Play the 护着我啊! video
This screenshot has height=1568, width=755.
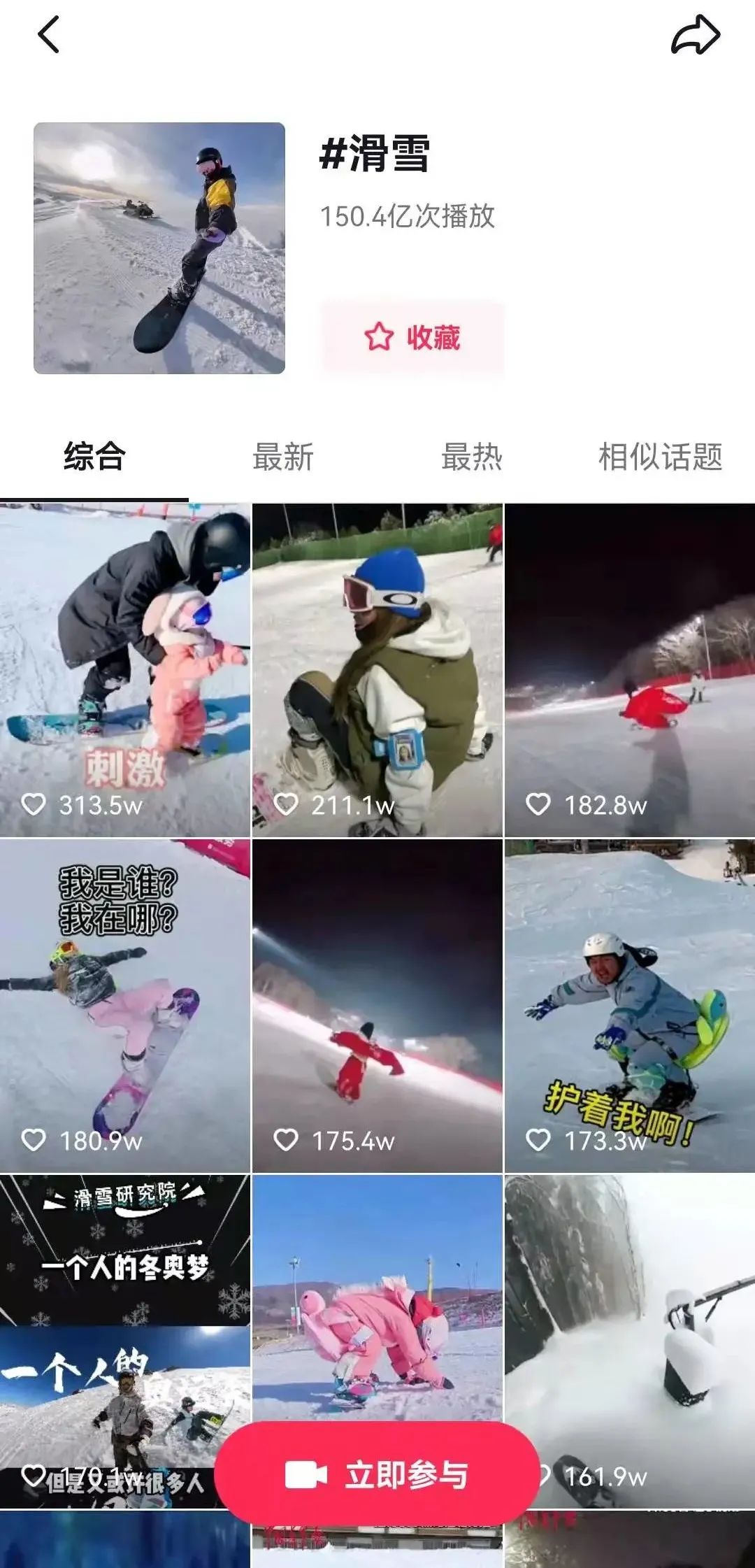pyautogui.click(x=629, y=1005)
